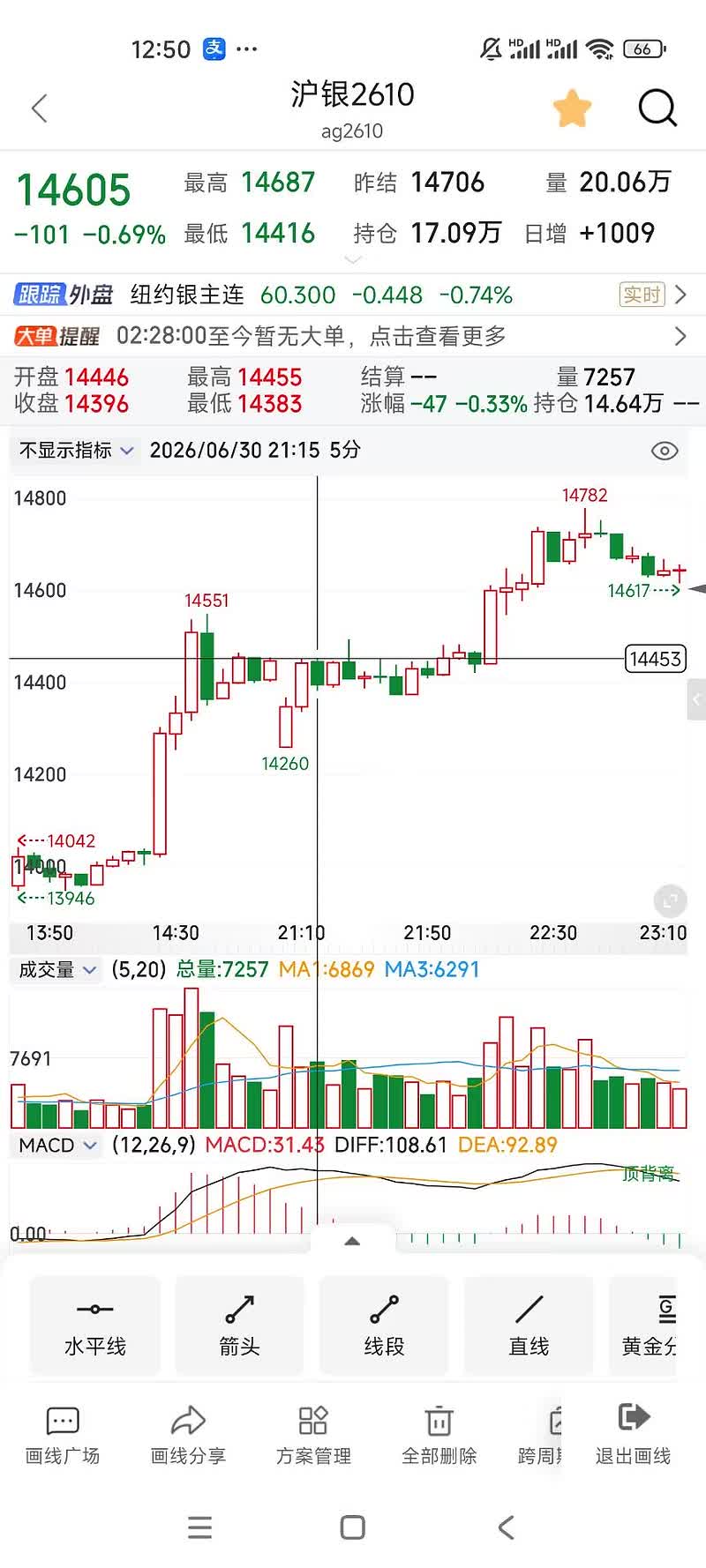
Task: Expand the 不显示指标 indicator dropdown
Action: (76, 451)
